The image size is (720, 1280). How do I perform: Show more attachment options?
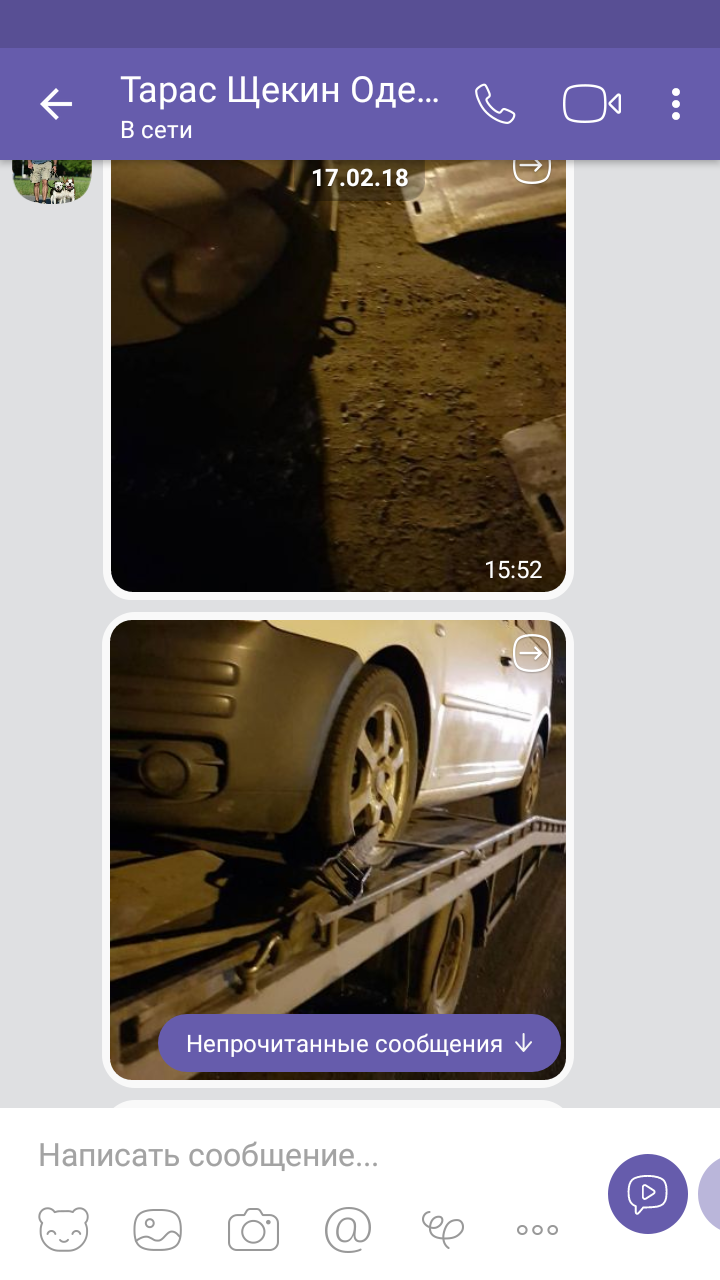pos(537,1229)
